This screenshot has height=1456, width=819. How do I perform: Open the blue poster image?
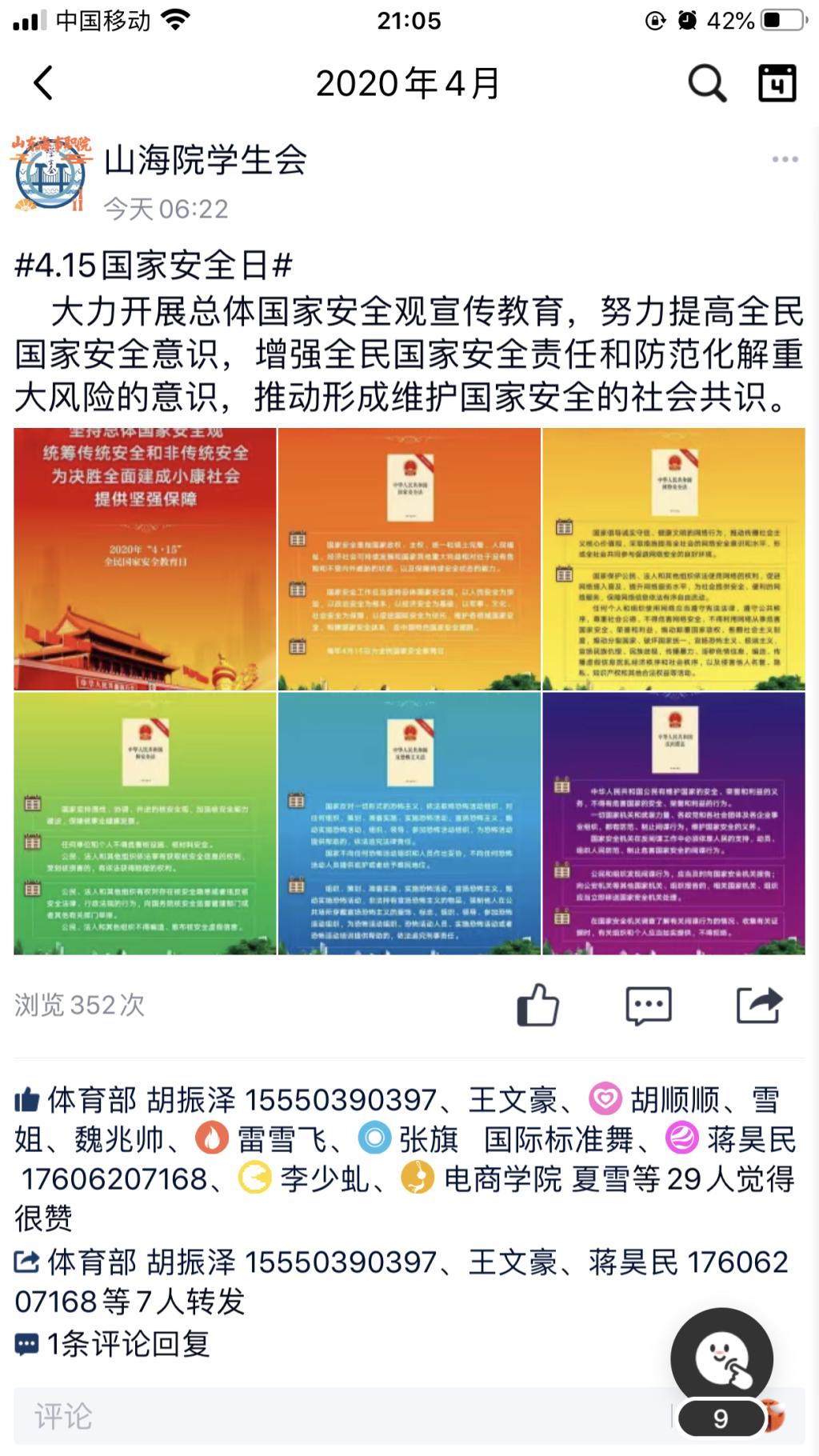pos(409,823)
